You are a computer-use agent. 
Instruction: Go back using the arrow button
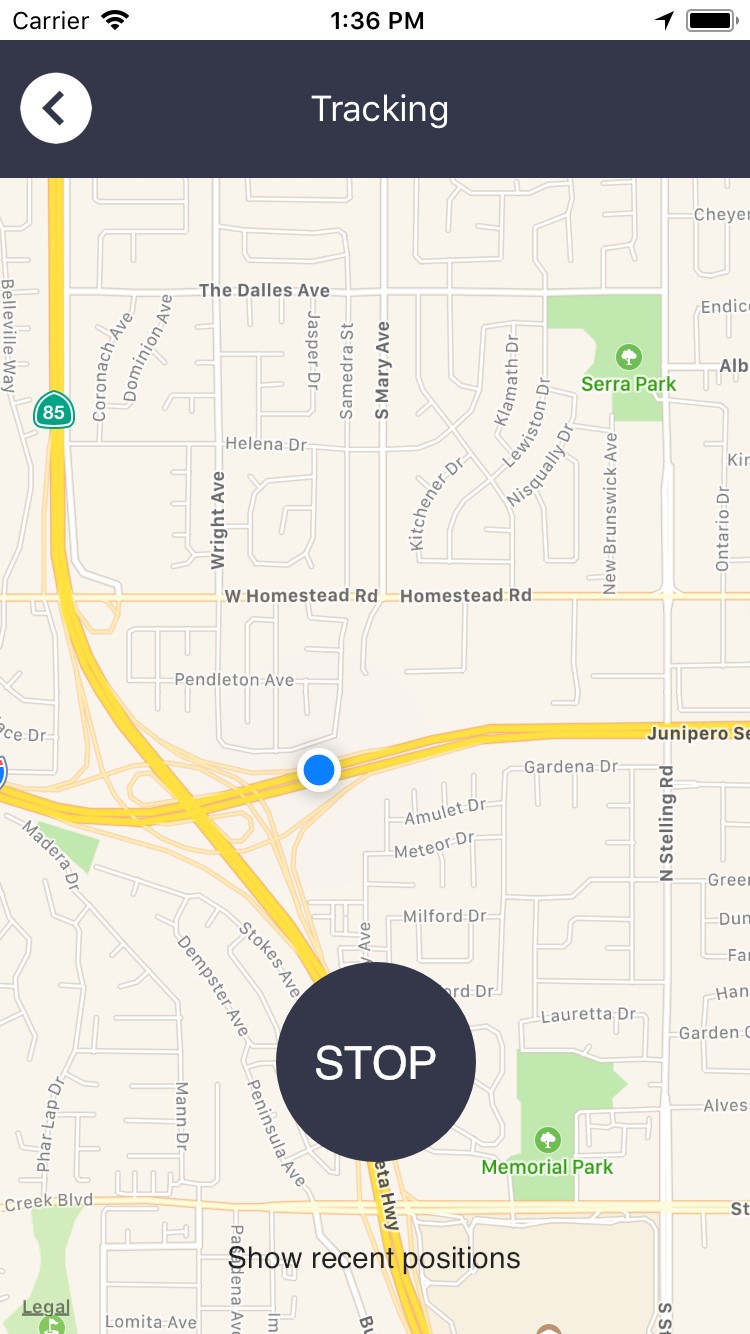pos(56,109)
